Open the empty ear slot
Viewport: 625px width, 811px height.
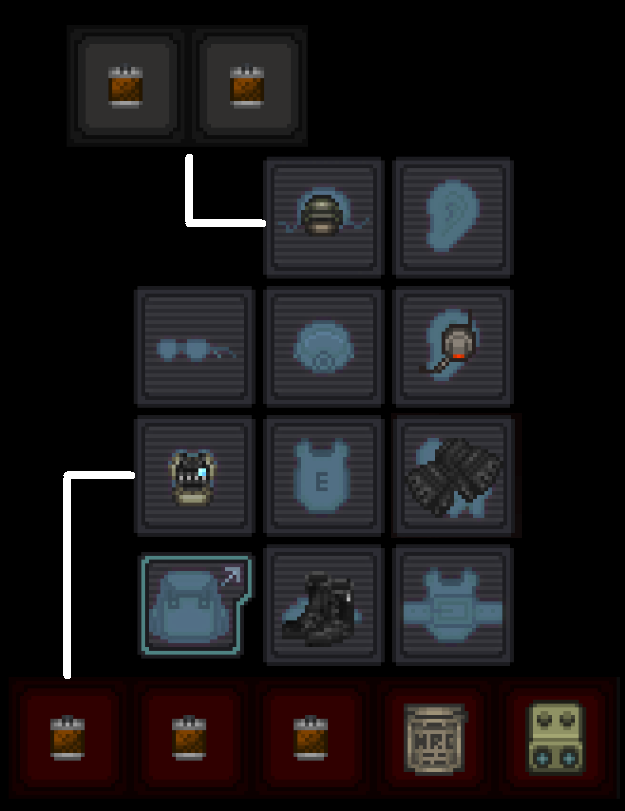click(x=453, y=216)
